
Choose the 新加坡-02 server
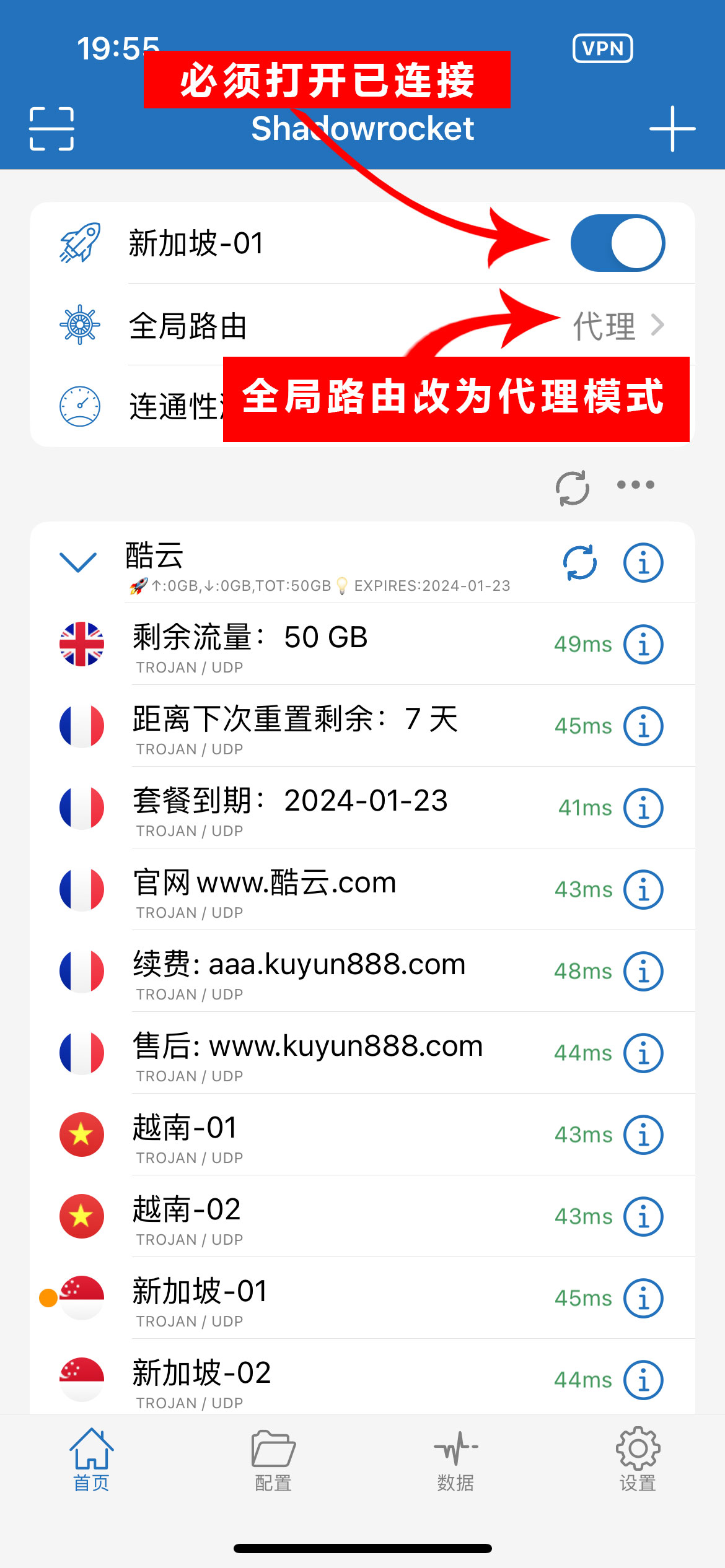(310, 1380)
